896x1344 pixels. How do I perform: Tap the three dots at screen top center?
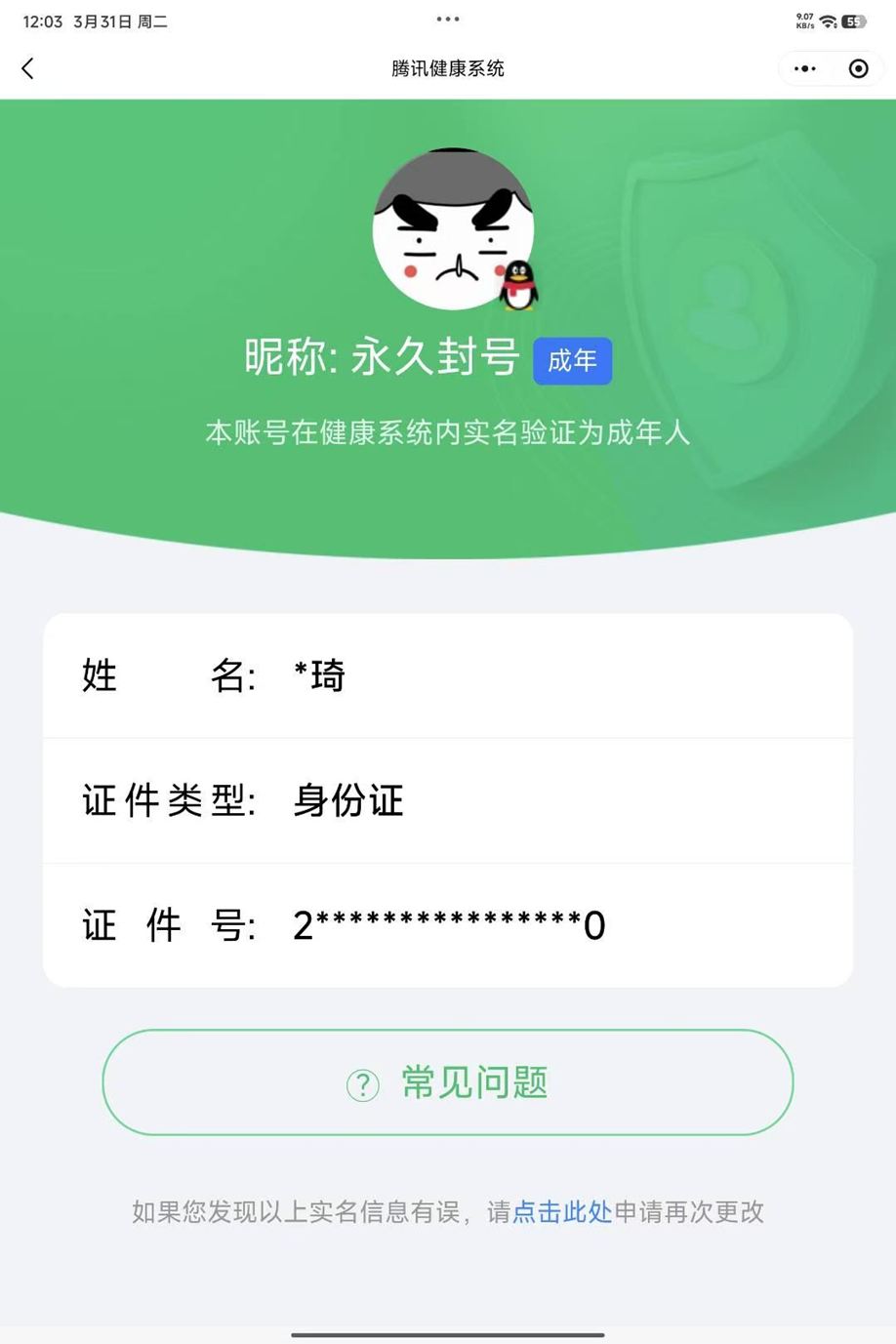click(448, 18)
